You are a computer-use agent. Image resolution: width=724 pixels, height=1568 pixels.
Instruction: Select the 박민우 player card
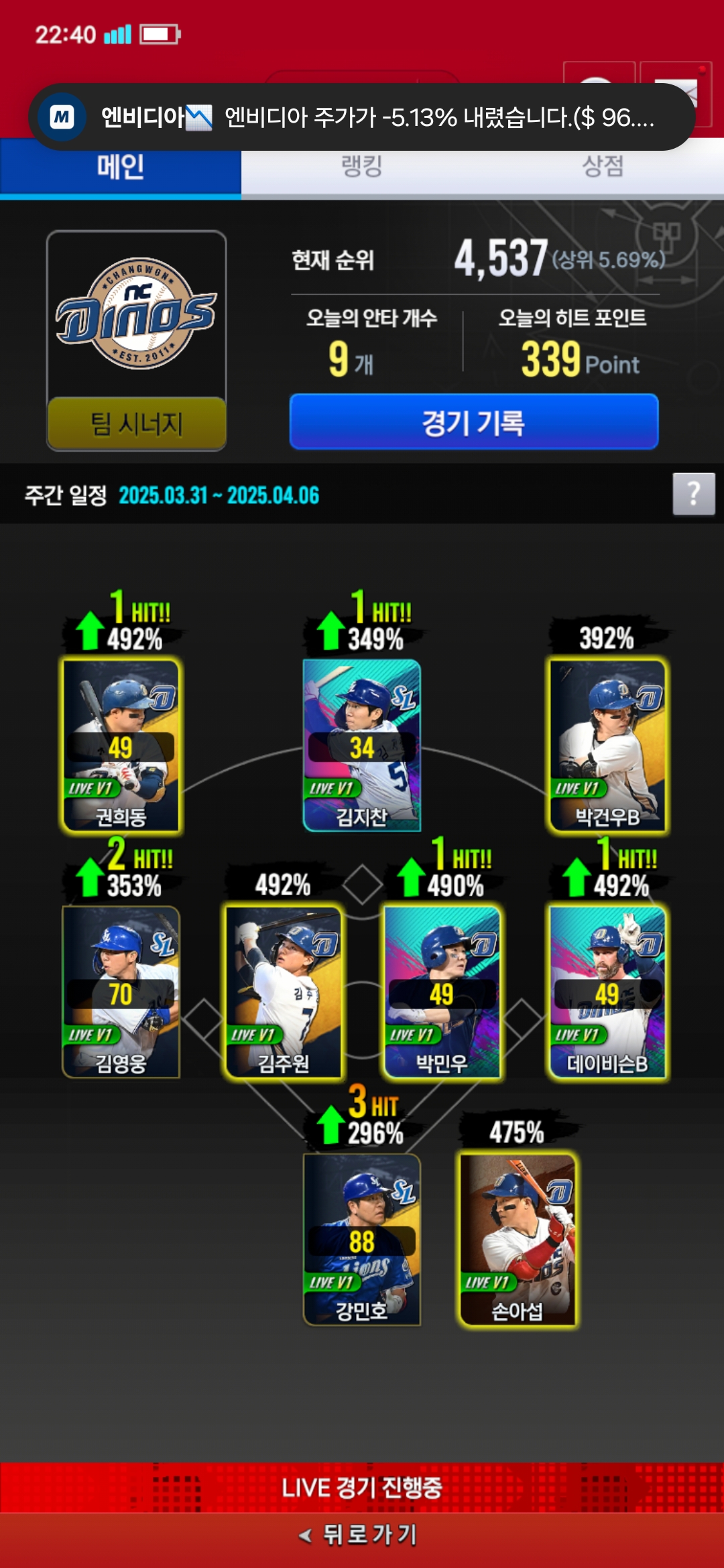point(442,992)
